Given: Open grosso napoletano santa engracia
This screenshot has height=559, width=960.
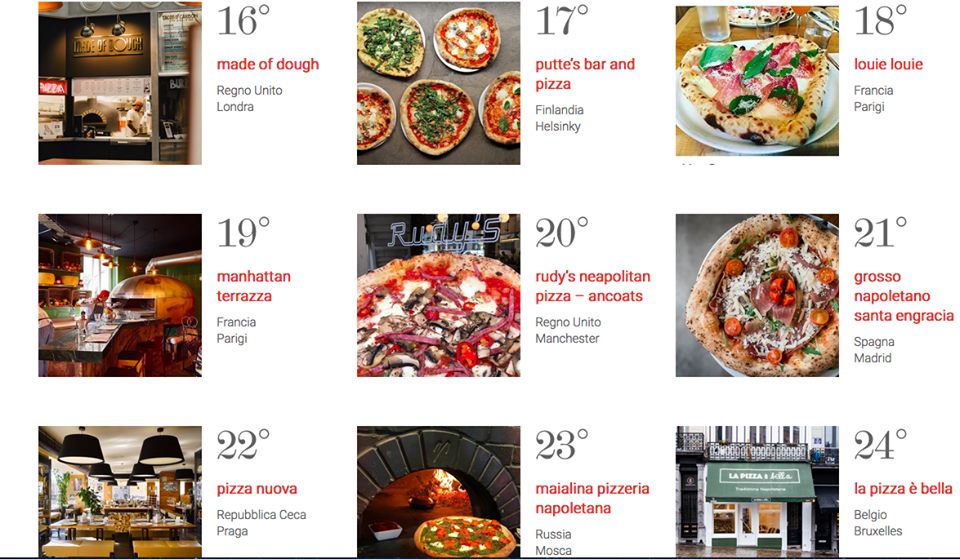Looking at the screenshot, I should coord(903,296).
